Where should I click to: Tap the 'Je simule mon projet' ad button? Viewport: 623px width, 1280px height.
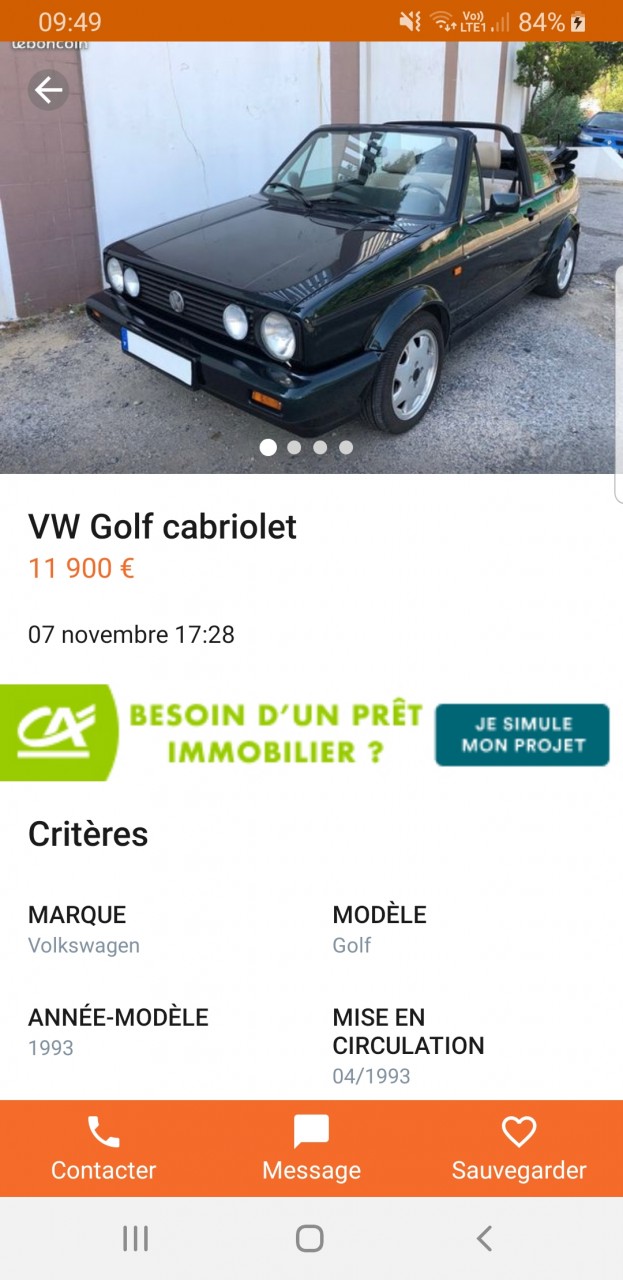click(x=521, y=735)
